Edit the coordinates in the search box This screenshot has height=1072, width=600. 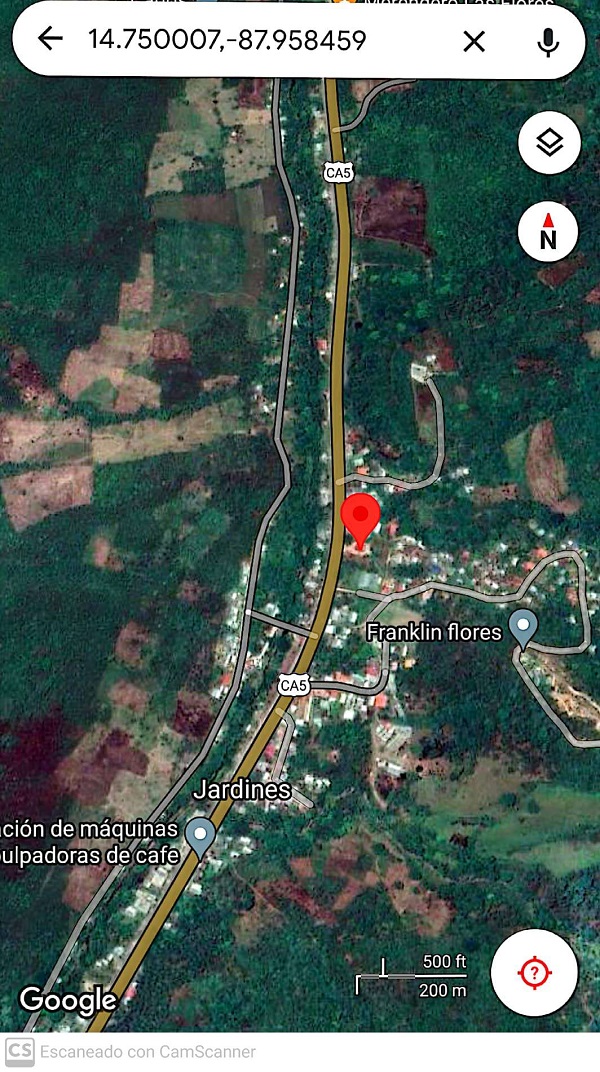tap(227, 40)
